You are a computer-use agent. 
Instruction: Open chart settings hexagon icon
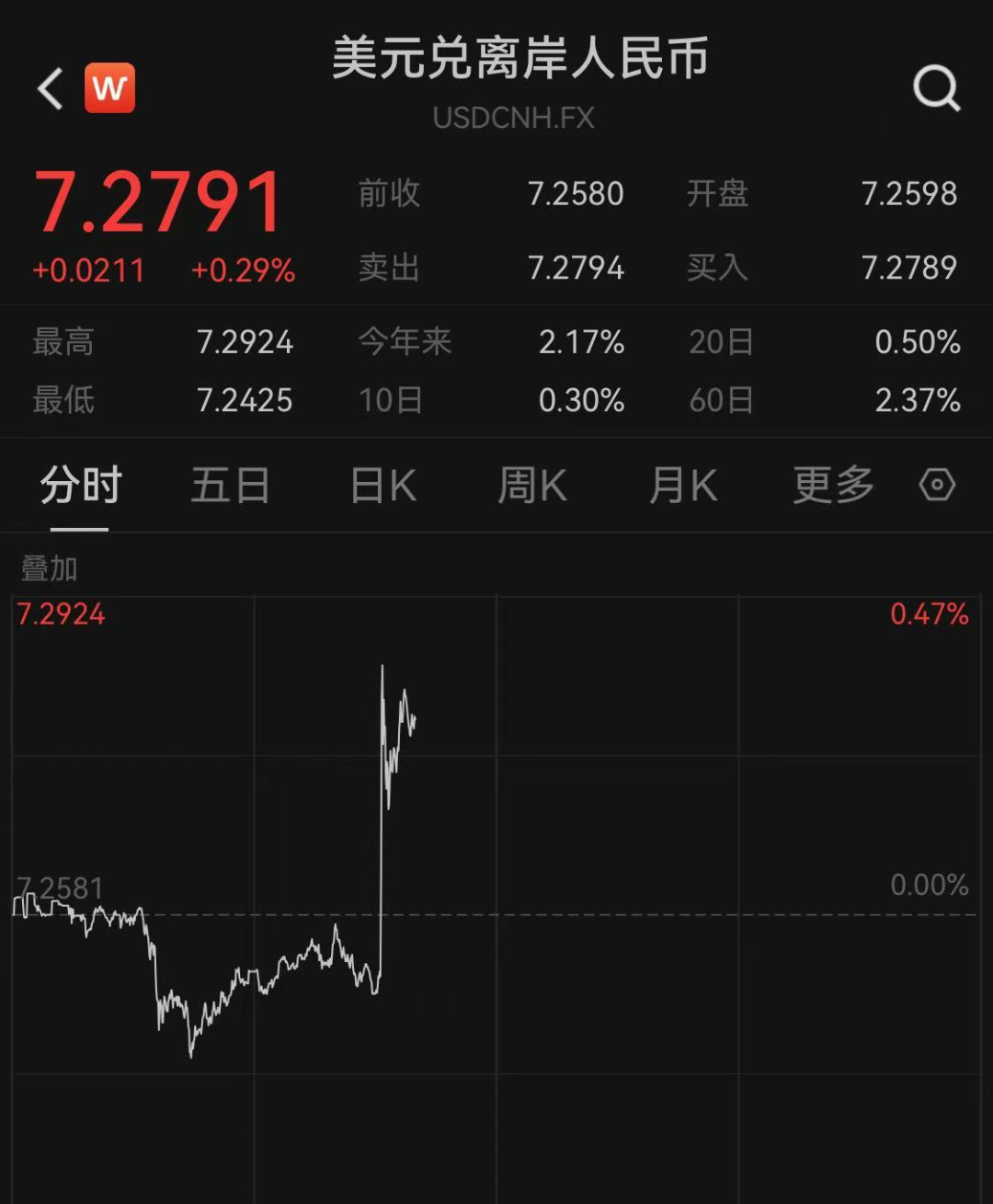[937, 485]
